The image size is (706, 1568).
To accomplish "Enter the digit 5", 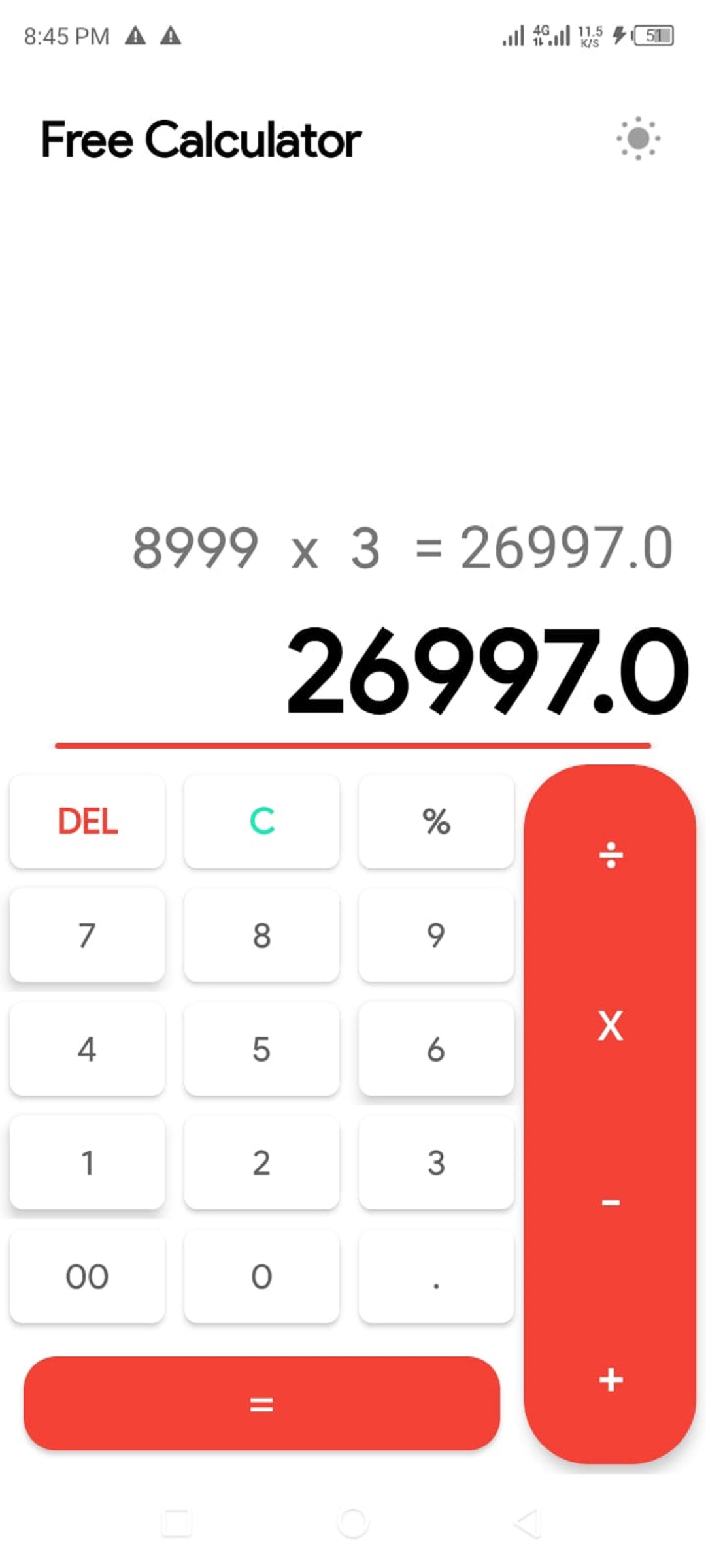I will coord(261,1049).
